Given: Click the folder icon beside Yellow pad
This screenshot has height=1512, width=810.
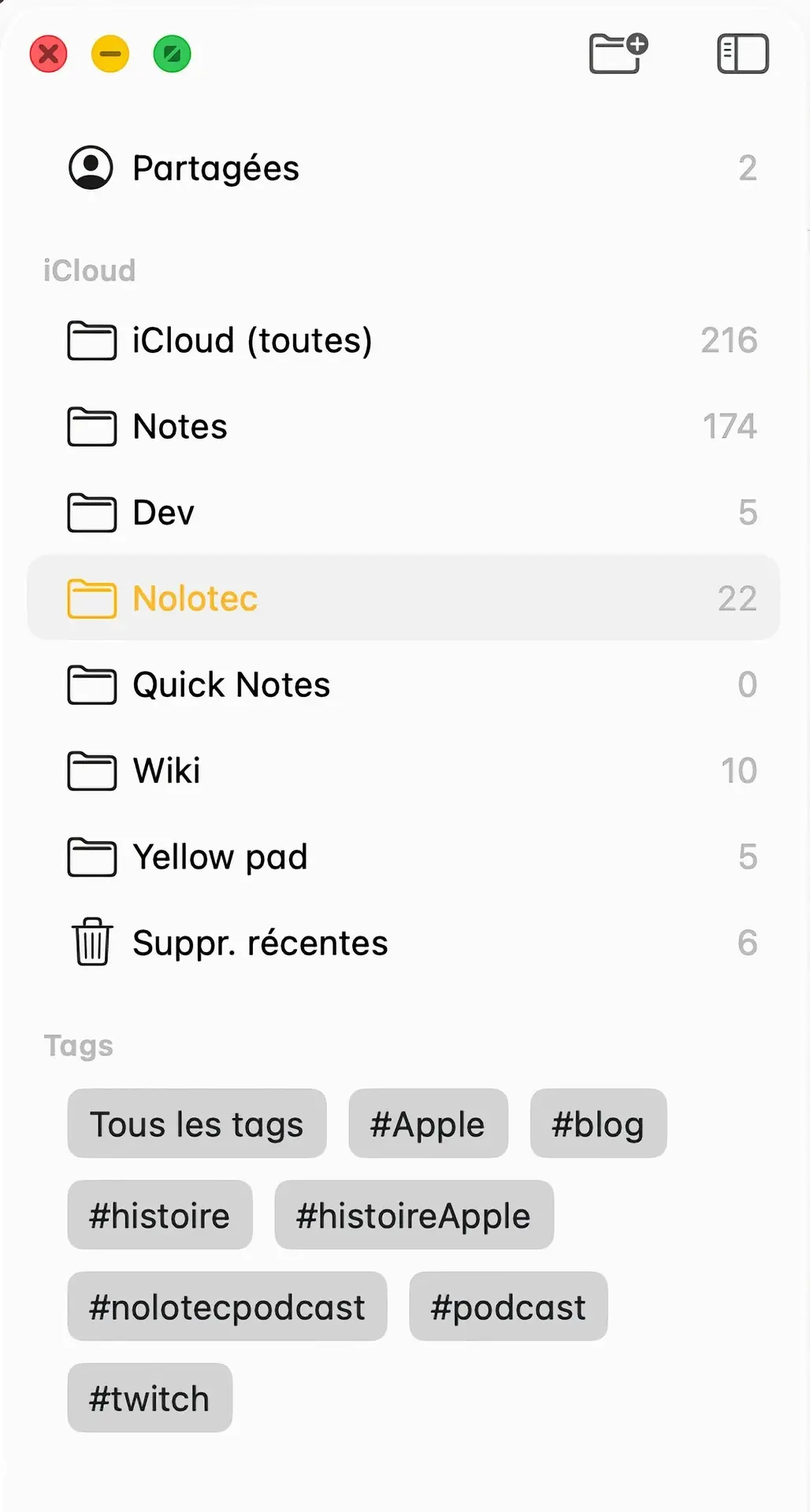Looking at the screenshot, I should click(x=91, y=857).
